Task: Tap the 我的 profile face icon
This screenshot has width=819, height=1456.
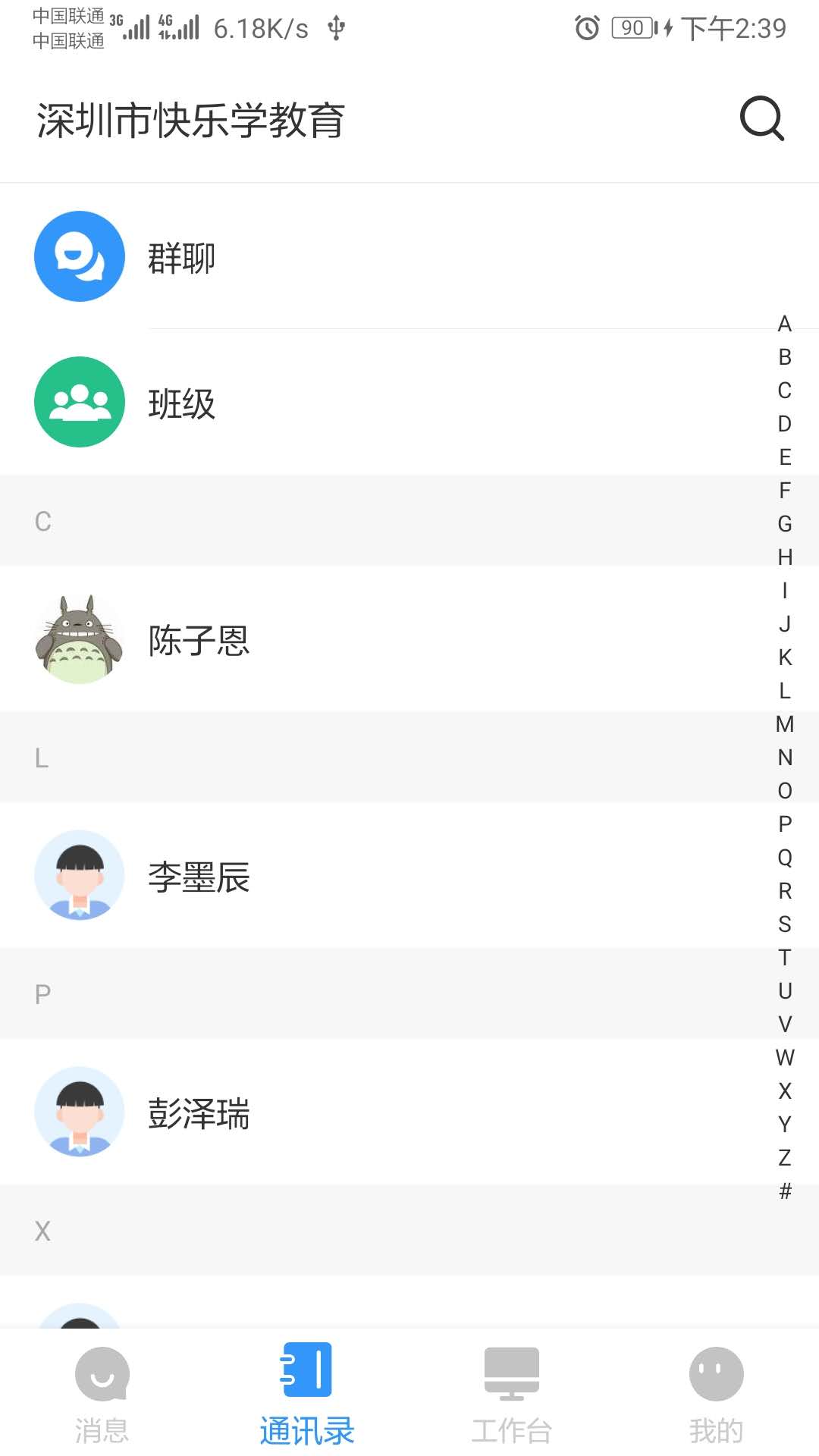Action: (715, 1374)
